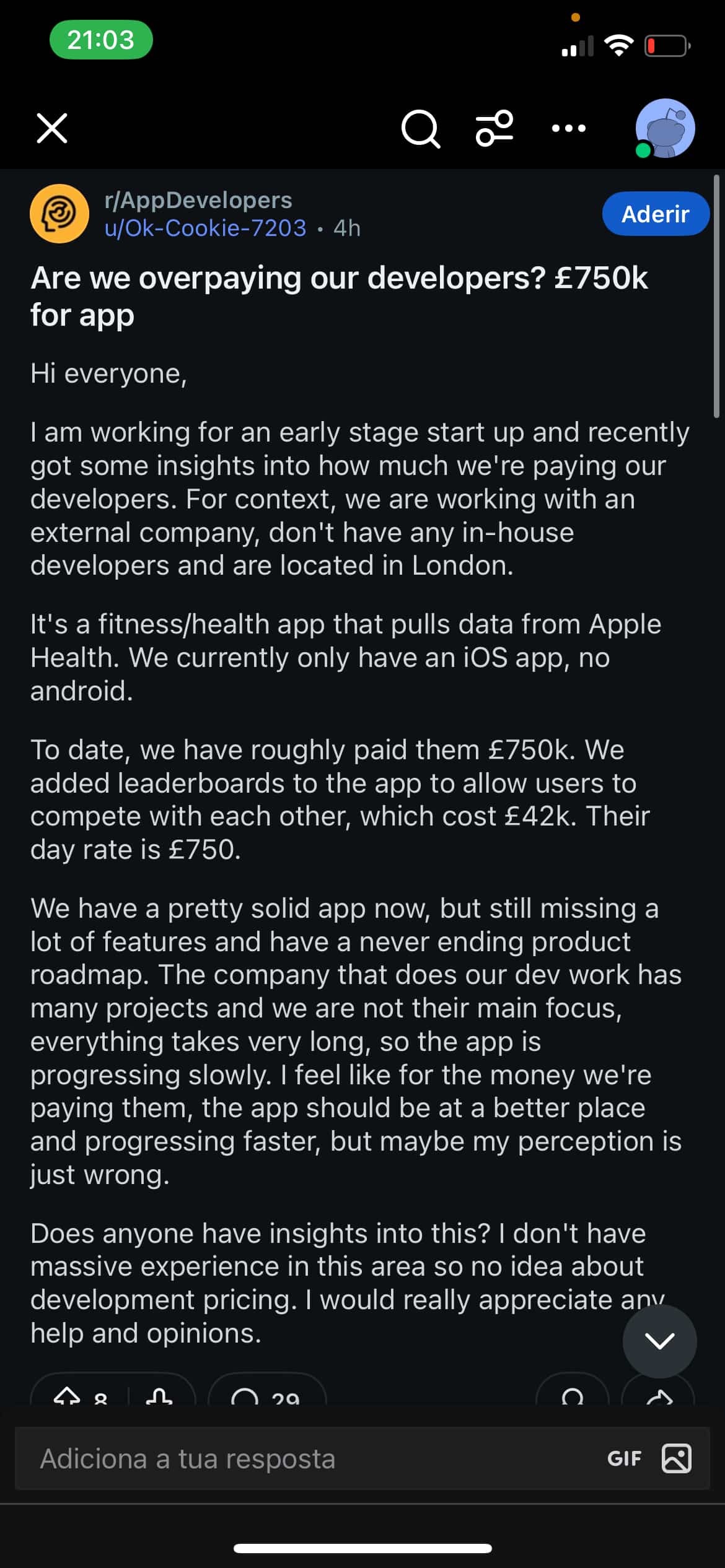Downvote the post
Screen dimensions: 725x1568
point(159,1395)
